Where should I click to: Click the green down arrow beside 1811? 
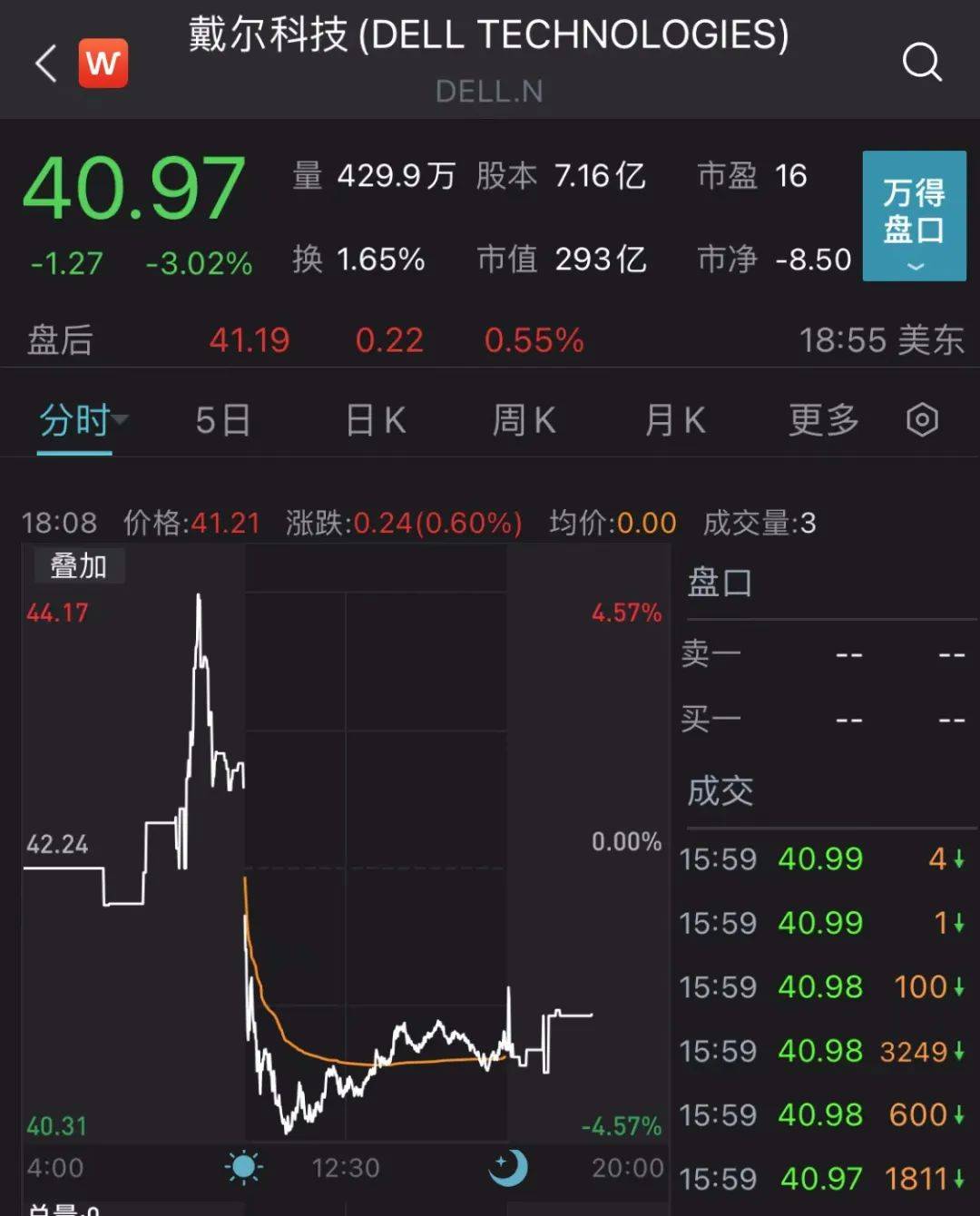pos(958,1177)
